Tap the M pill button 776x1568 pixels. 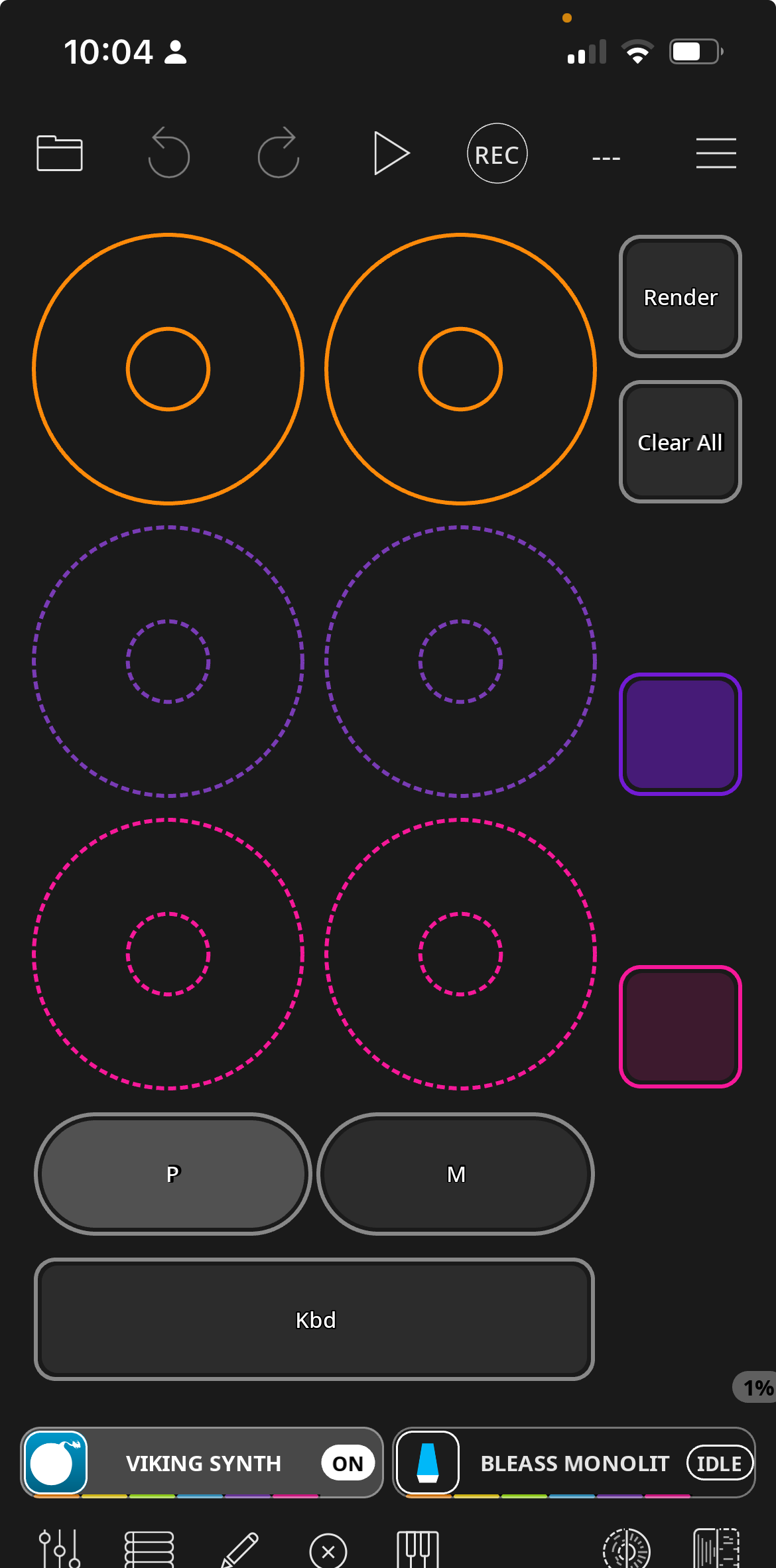[x=456, y=1174]
